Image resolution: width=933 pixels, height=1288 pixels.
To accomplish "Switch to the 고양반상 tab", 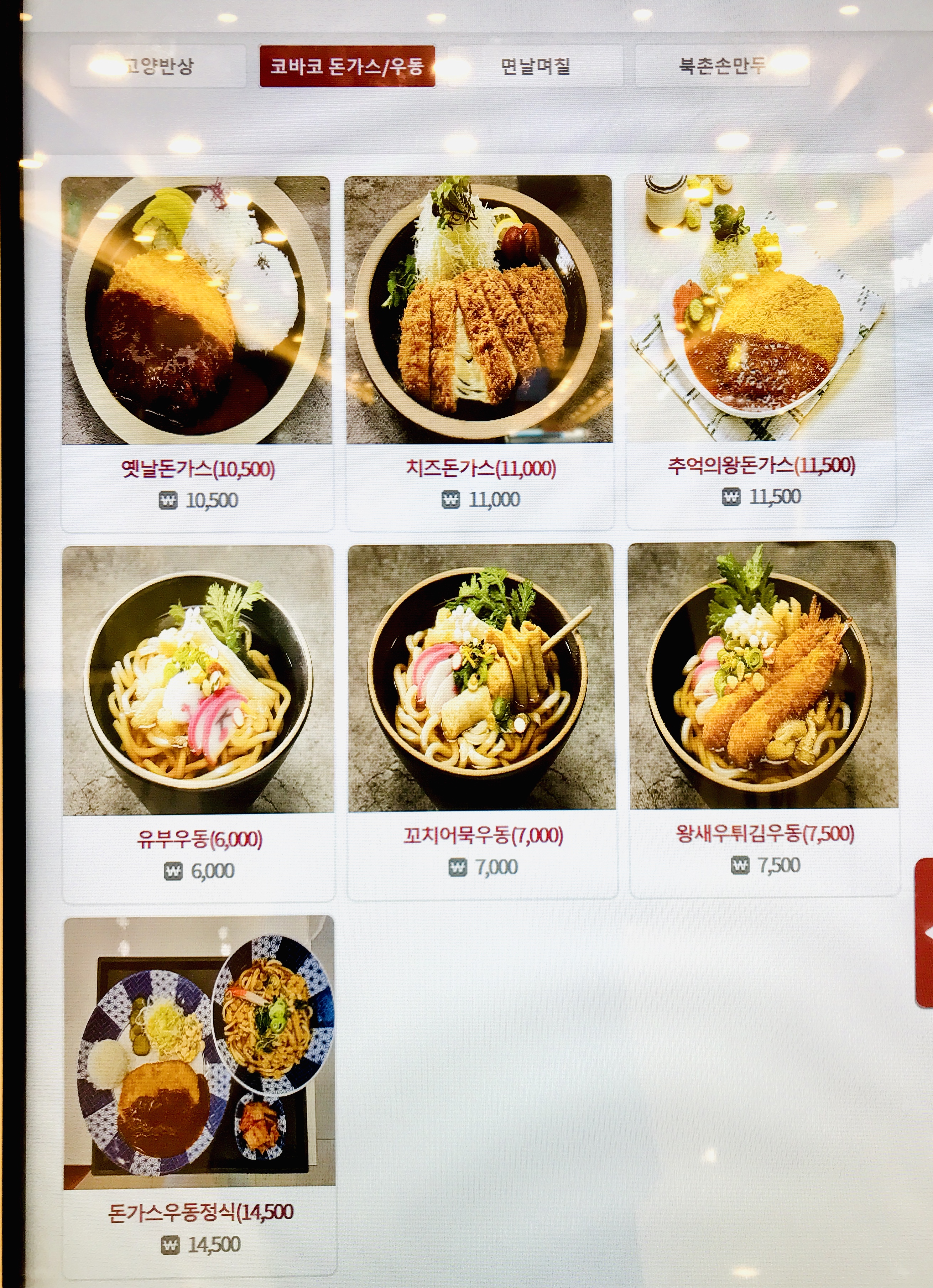I will pyautogui.click(x=157, y=67).
